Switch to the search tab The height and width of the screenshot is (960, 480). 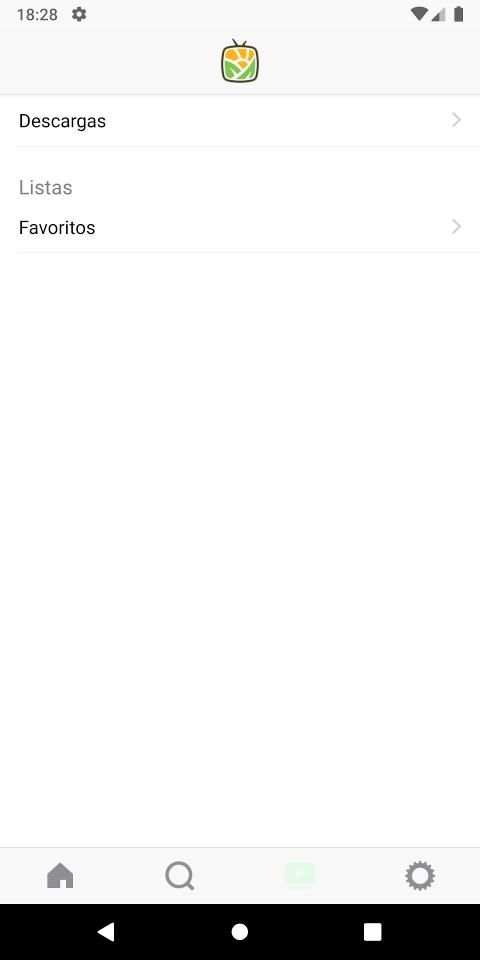click(180, 876)
